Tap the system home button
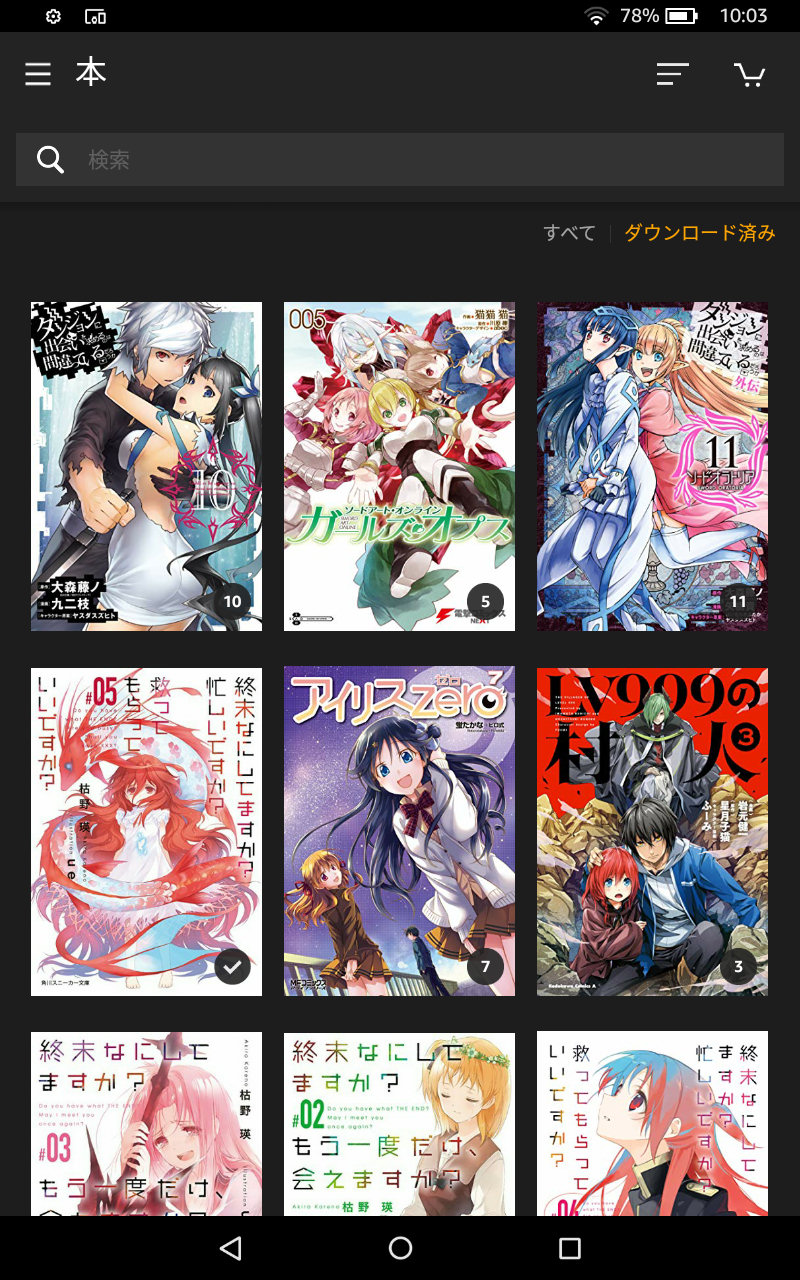 [400, 1248]
